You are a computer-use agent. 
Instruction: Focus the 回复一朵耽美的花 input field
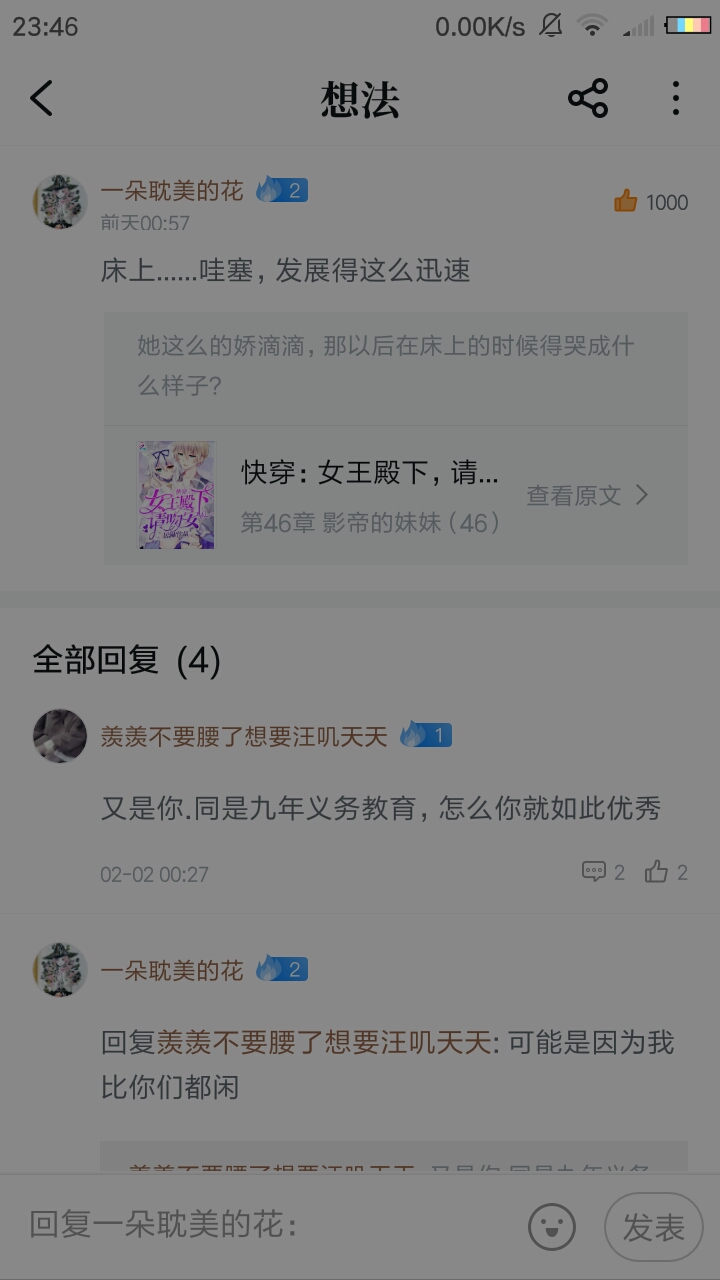tap(270, 1226)
